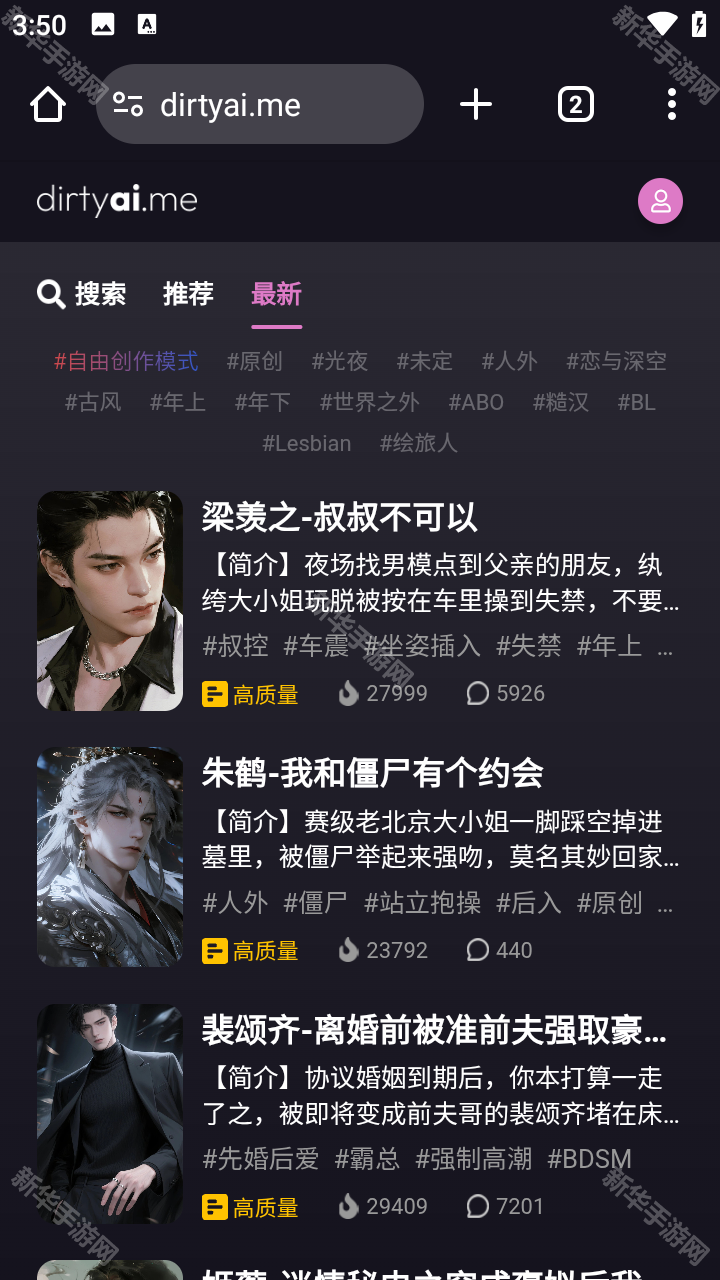Open the search magnifier icon
Image resolution: width=720 pixels, height=1280 pixels.
click(51, 293)
